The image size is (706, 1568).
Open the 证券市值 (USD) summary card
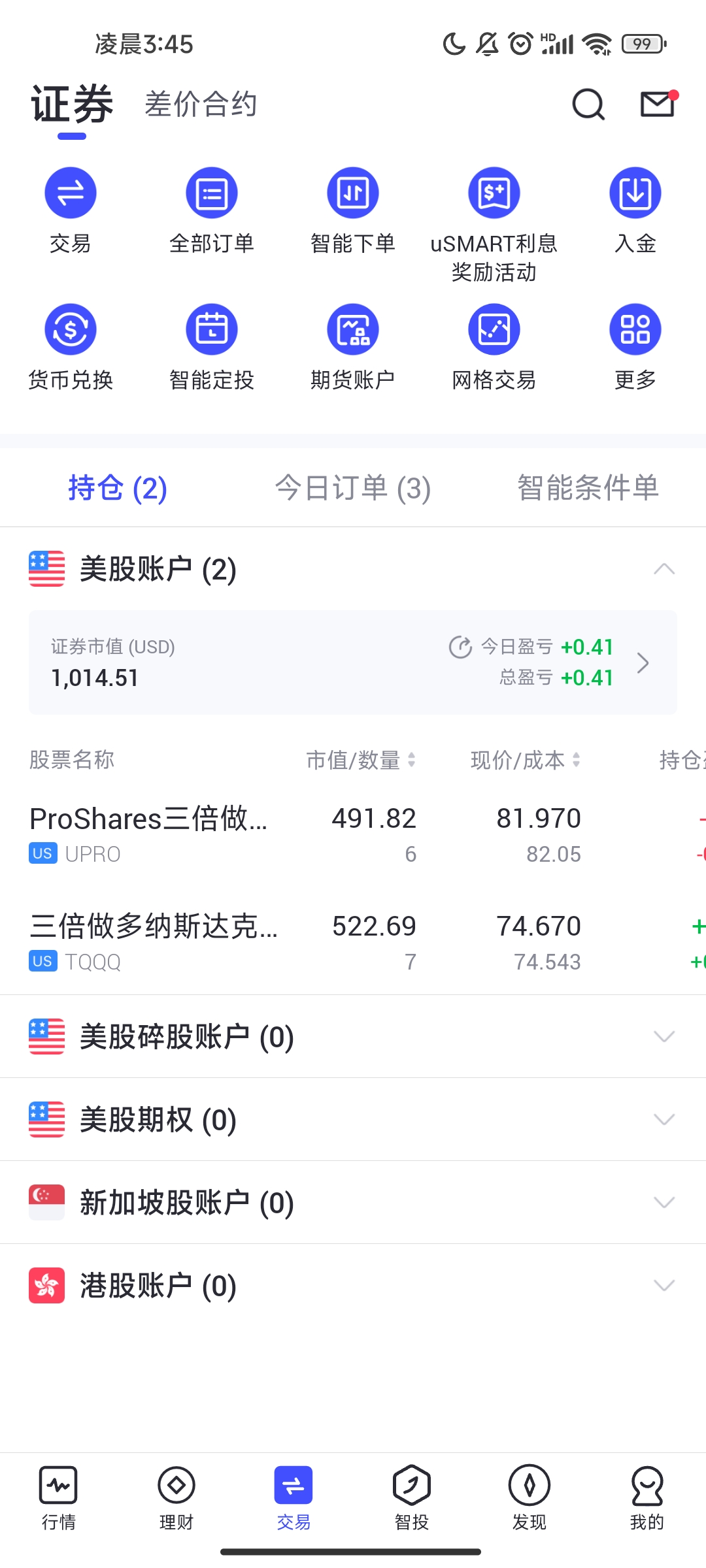point(353,662)
